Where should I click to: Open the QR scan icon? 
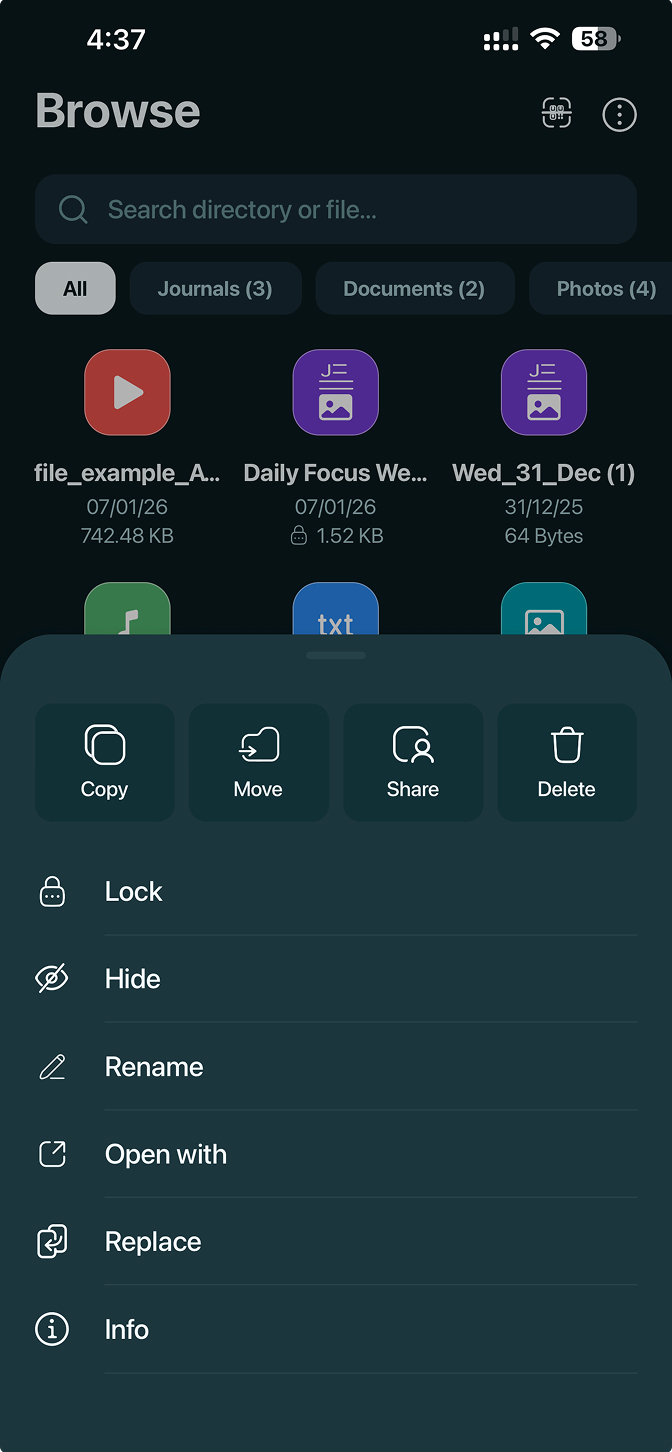point(557,114)
